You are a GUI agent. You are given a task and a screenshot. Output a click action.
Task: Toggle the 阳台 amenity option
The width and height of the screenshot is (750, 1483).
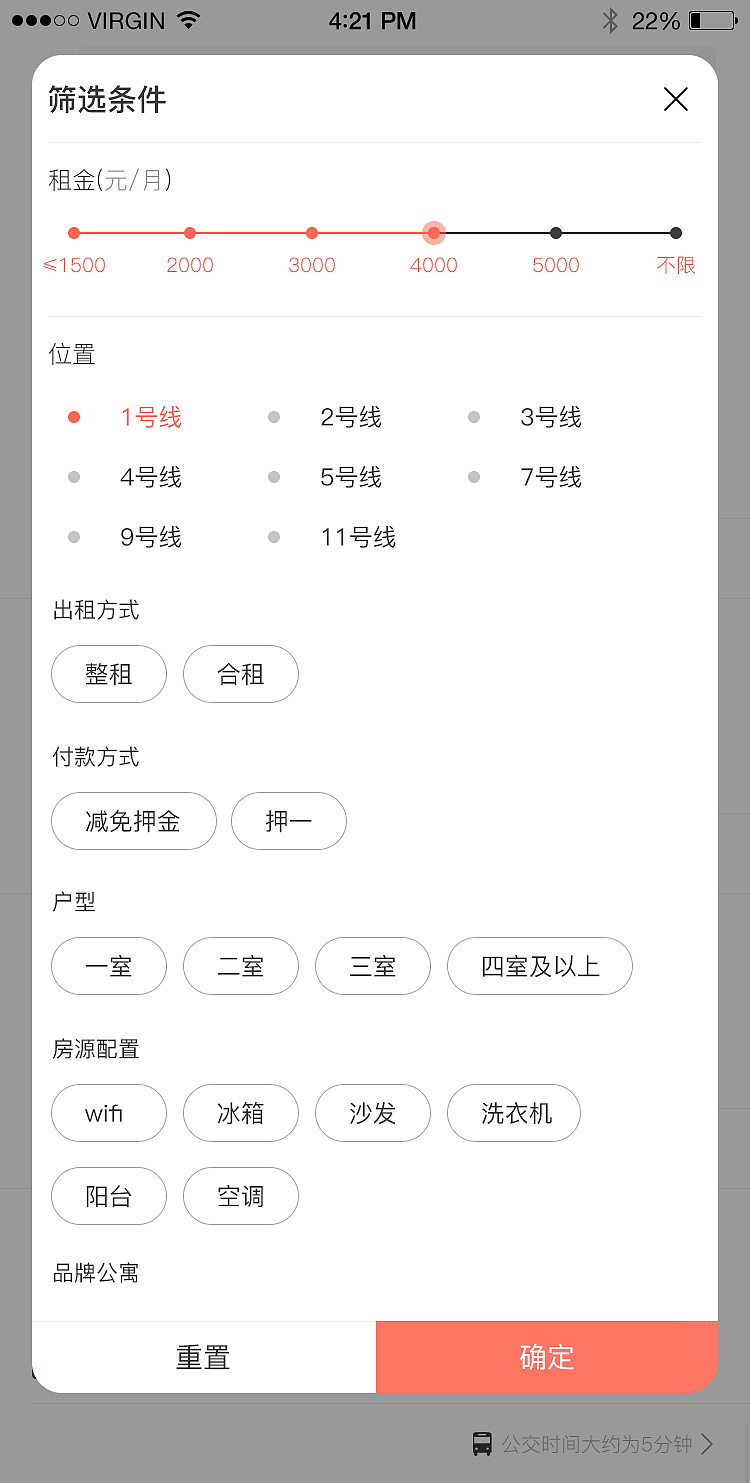pyautogui.click(x=108, y=1196)
